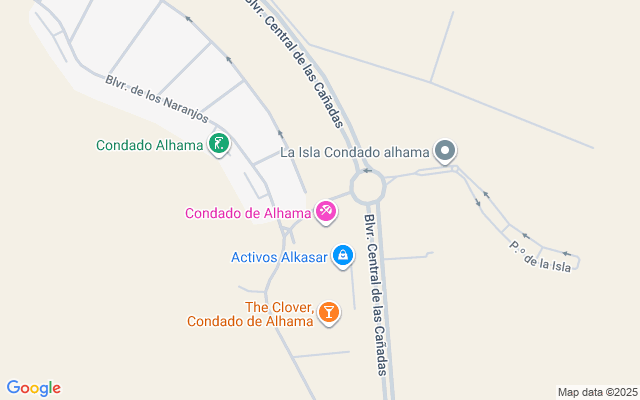View The Clover bar marker

[329, 313]
